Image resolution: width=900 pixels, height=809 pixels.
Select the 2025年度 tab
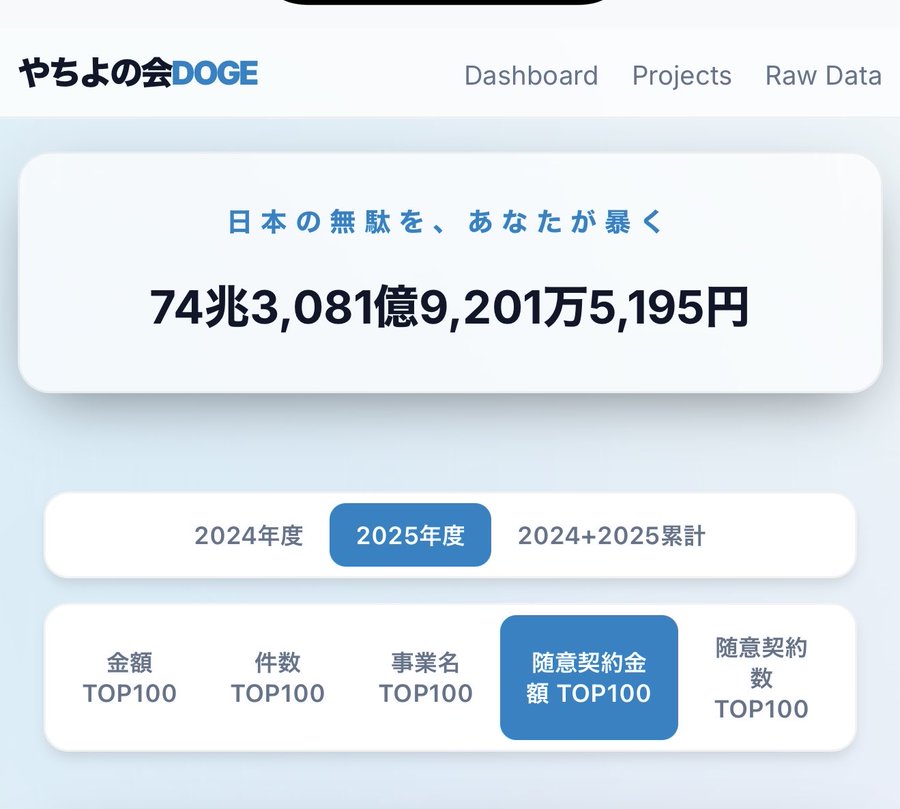click(x=410, y=535)
